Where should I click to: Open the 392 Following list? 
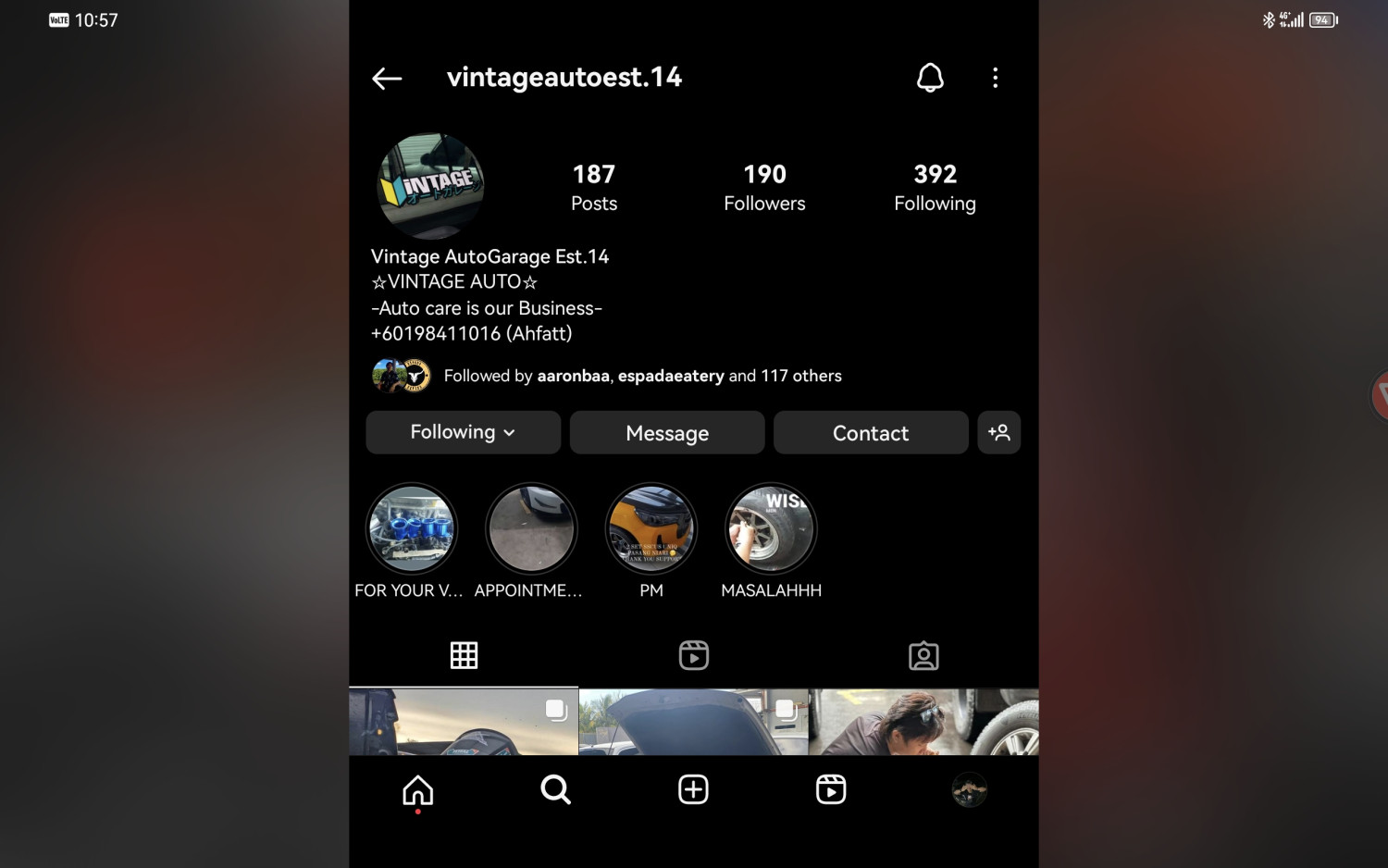pyautogui.click(x=935, y=188)
